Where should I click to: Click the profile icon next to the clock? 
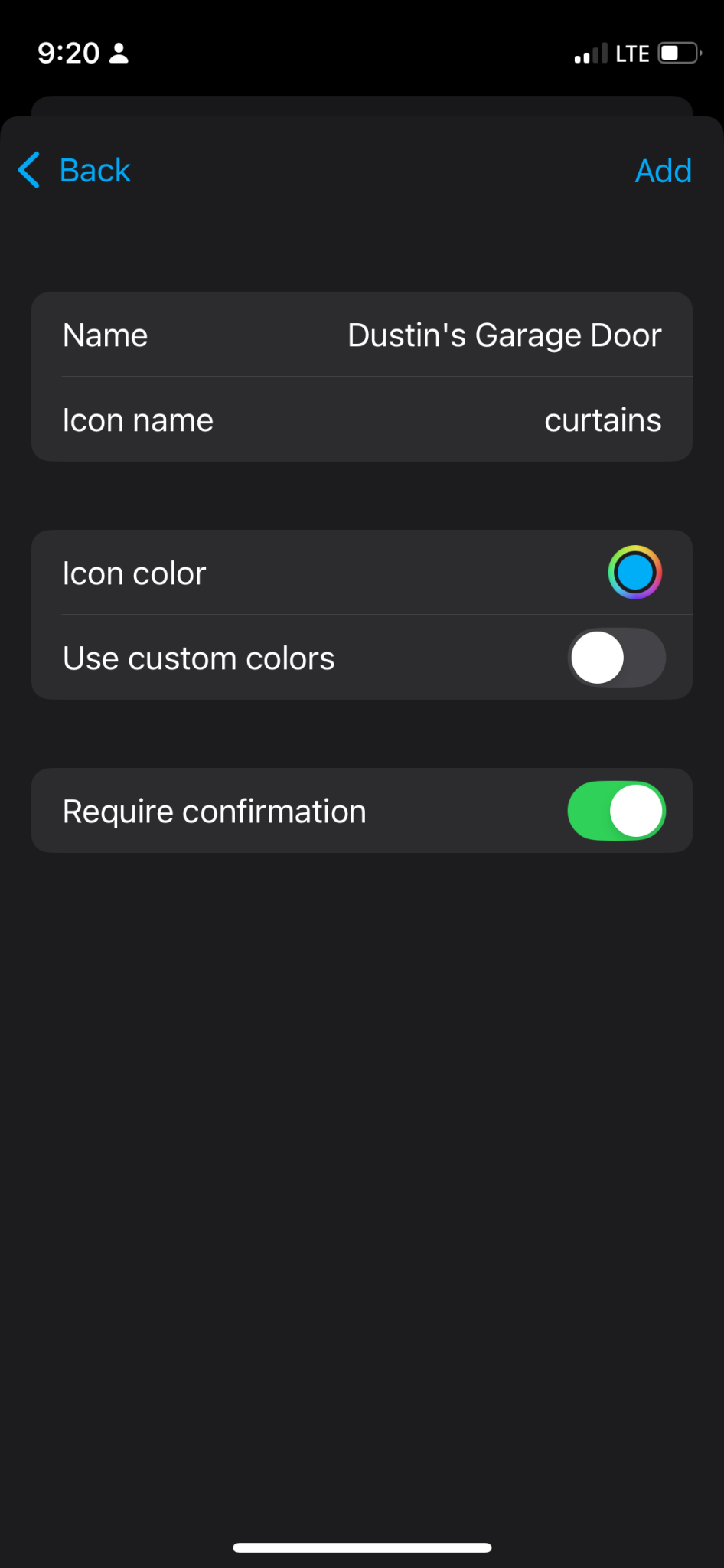[x=119, y=53]
